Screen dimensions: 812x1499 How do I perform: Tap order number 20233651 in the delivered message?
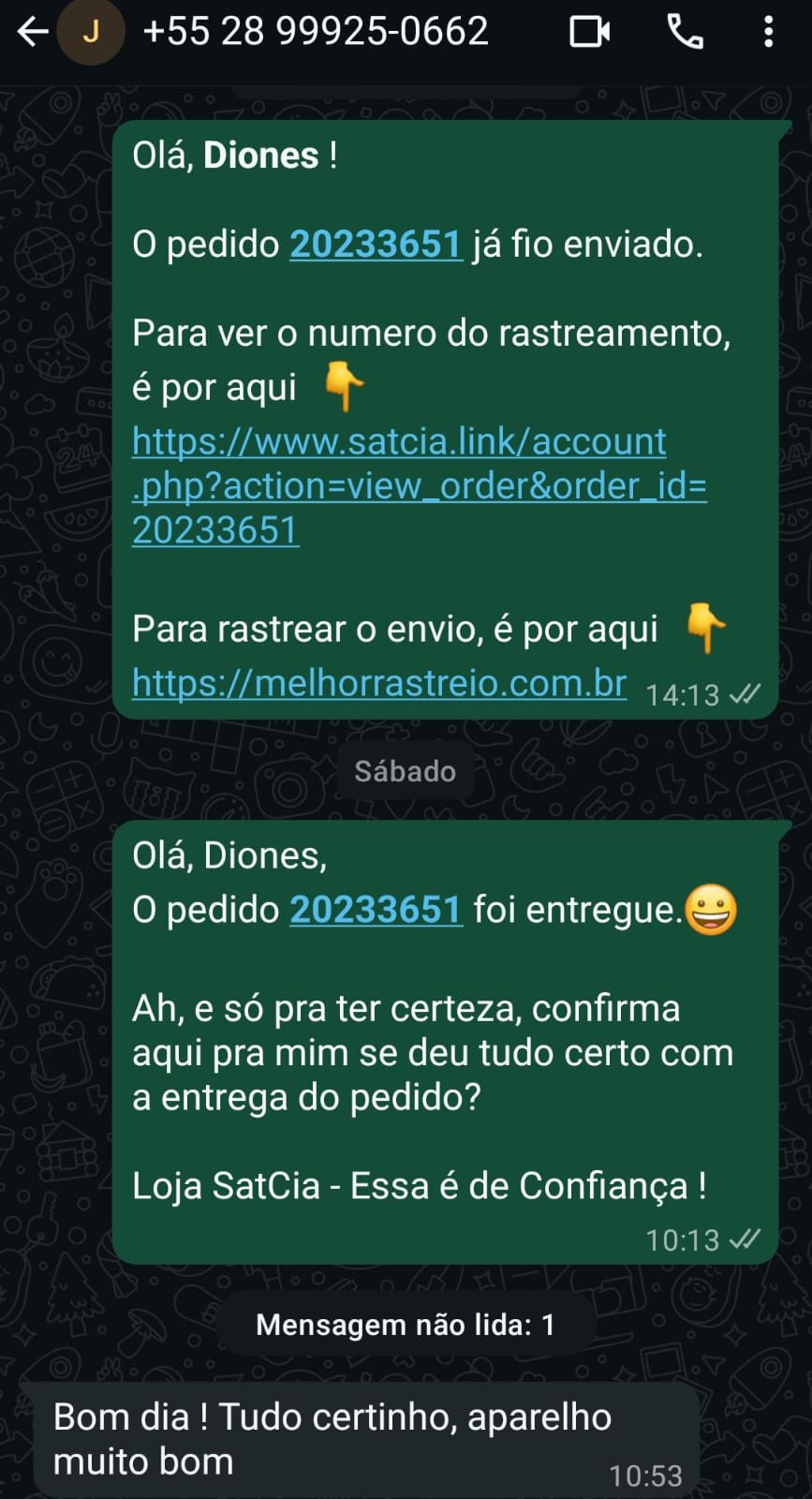point(376,910)
